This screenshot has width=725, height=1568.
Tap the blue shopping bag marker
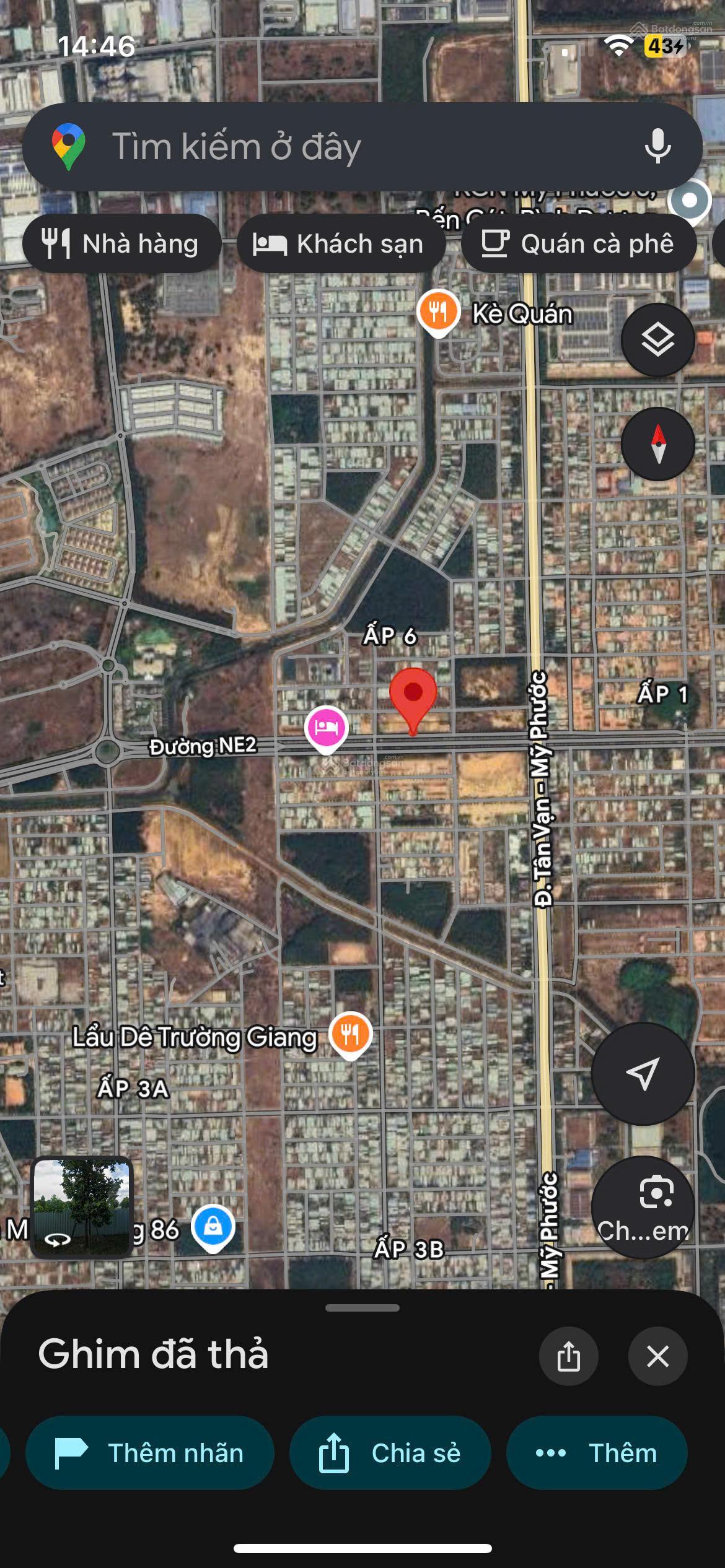(x=213, y=1227)
